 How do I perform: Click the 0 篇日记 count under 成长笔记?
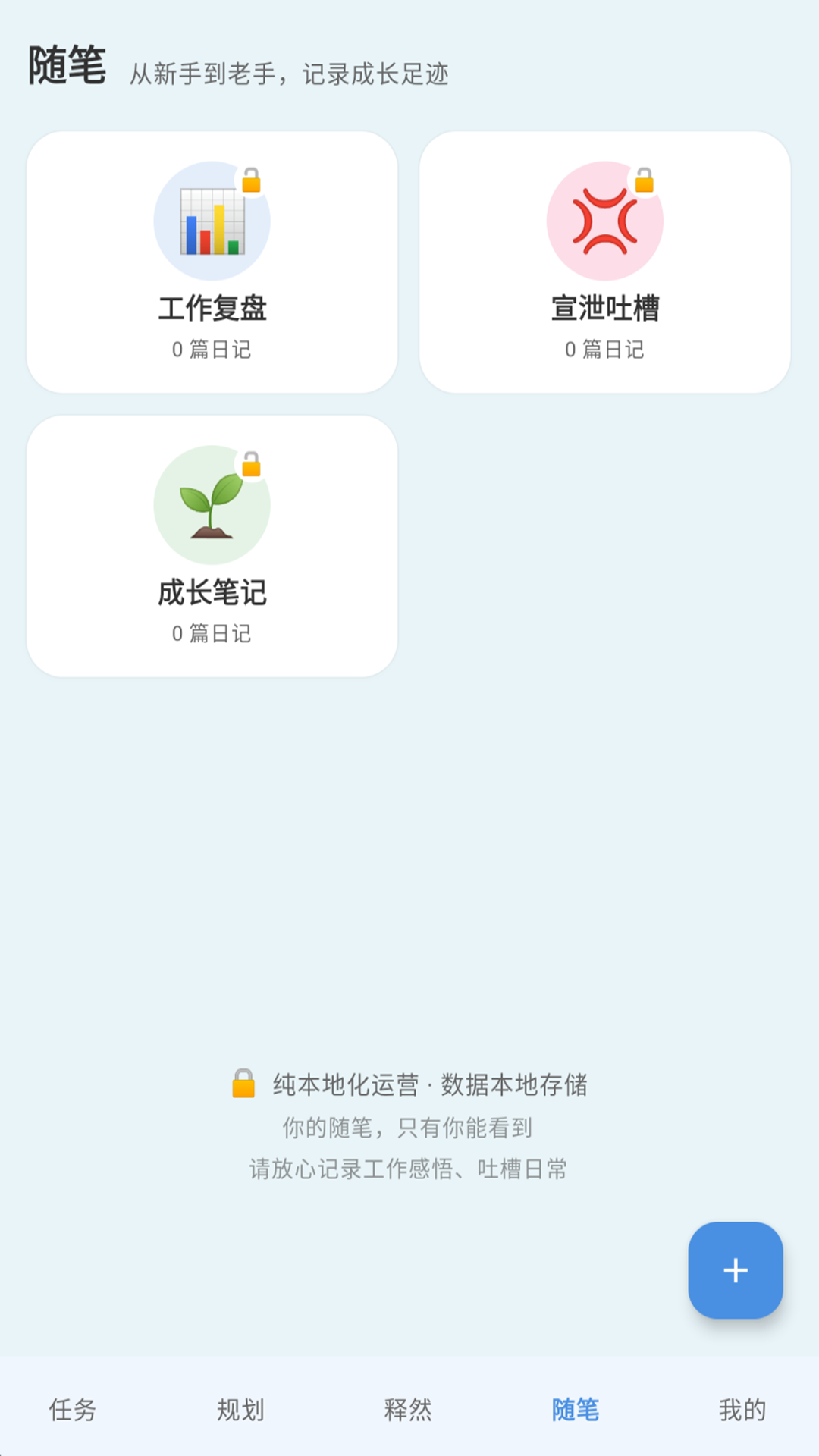click(212, 633)
